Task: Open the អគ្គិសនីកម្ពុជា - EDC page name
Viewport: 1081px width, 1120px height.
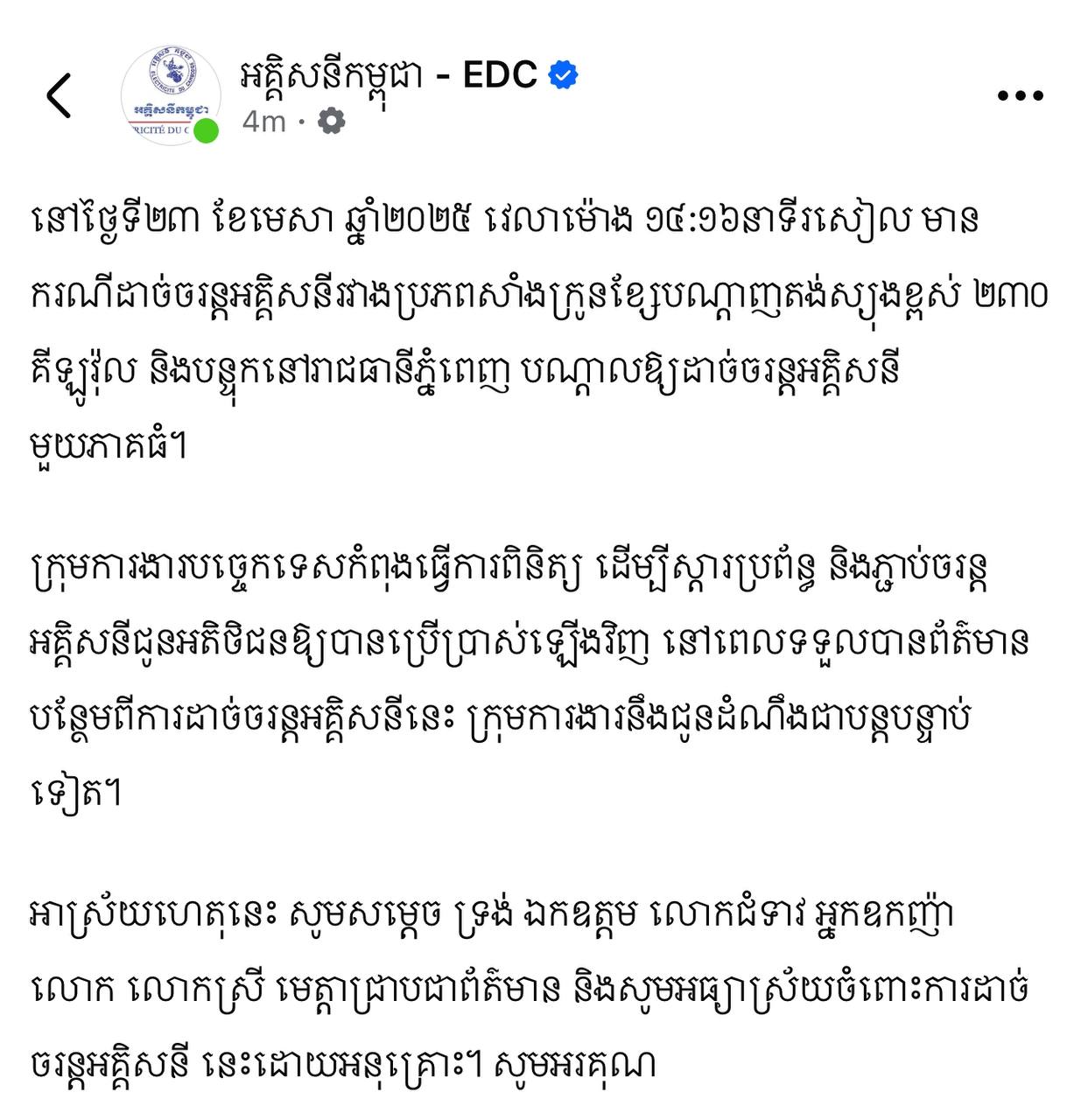Action: pyautogui.click(x=388, y=75)
